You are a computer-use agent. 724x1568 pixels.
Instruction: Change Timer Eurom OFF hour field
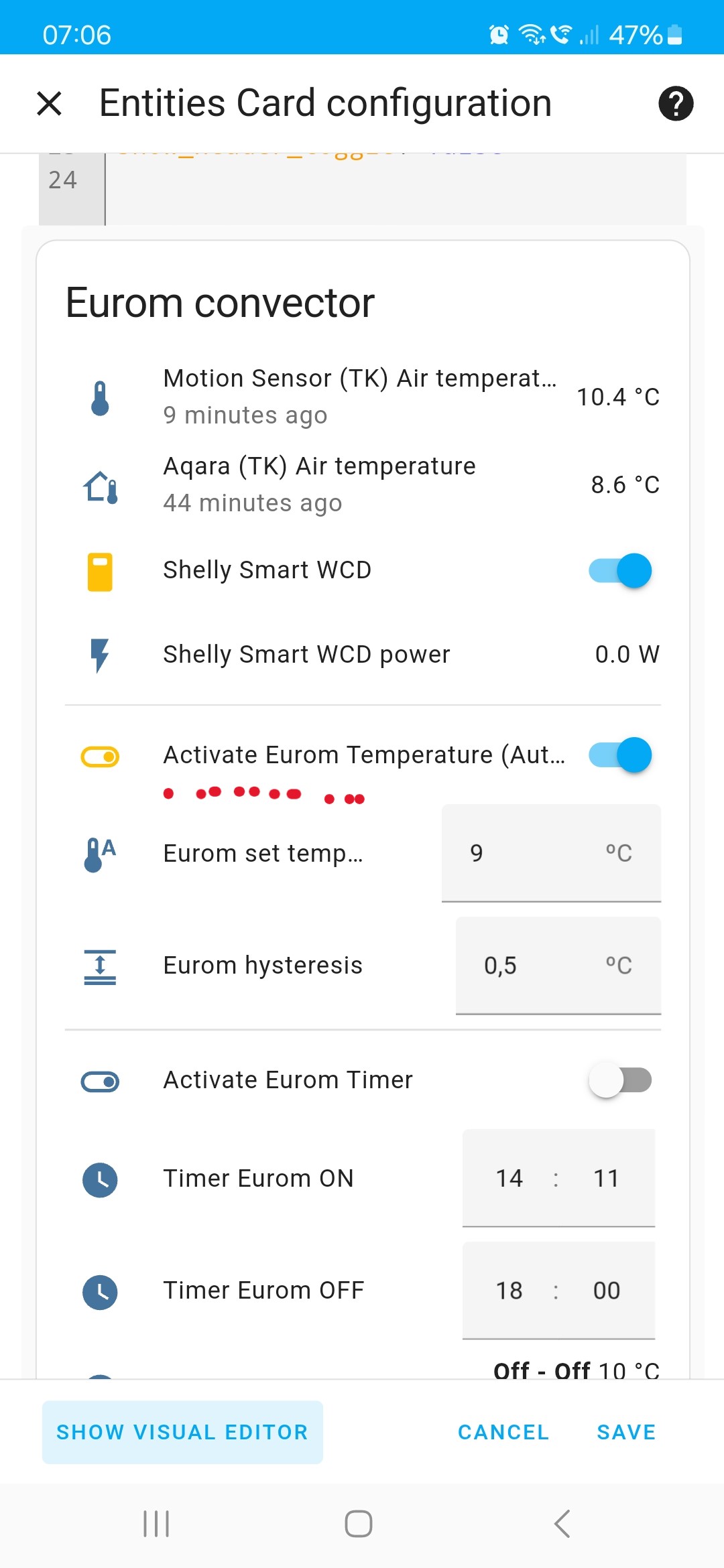coord(509,1291)
